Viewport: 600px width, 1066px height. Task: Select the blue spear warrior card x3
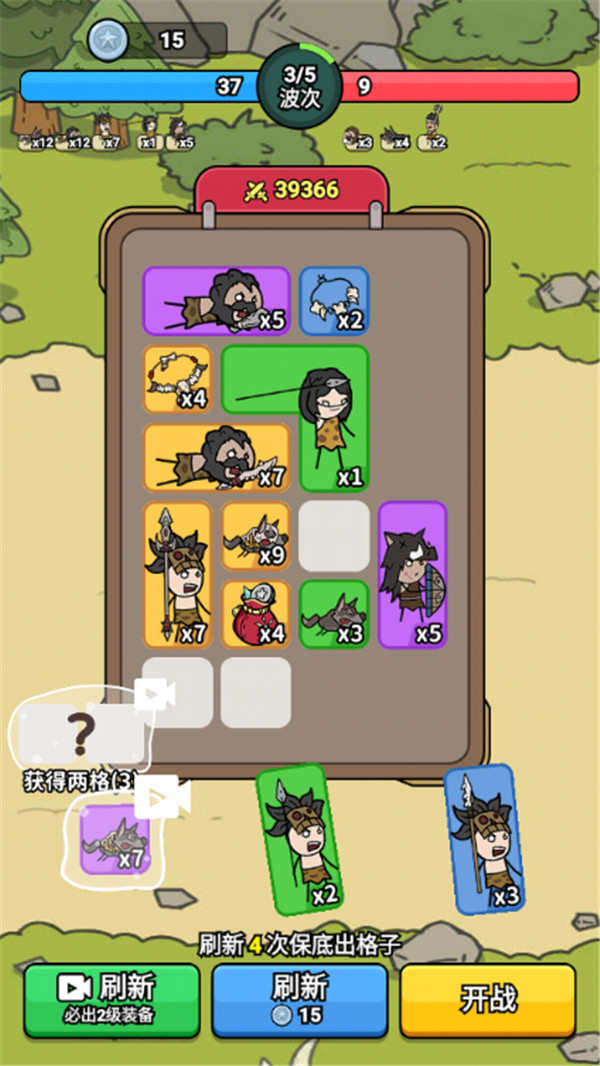pyautogui.click(x=485, y=840)
